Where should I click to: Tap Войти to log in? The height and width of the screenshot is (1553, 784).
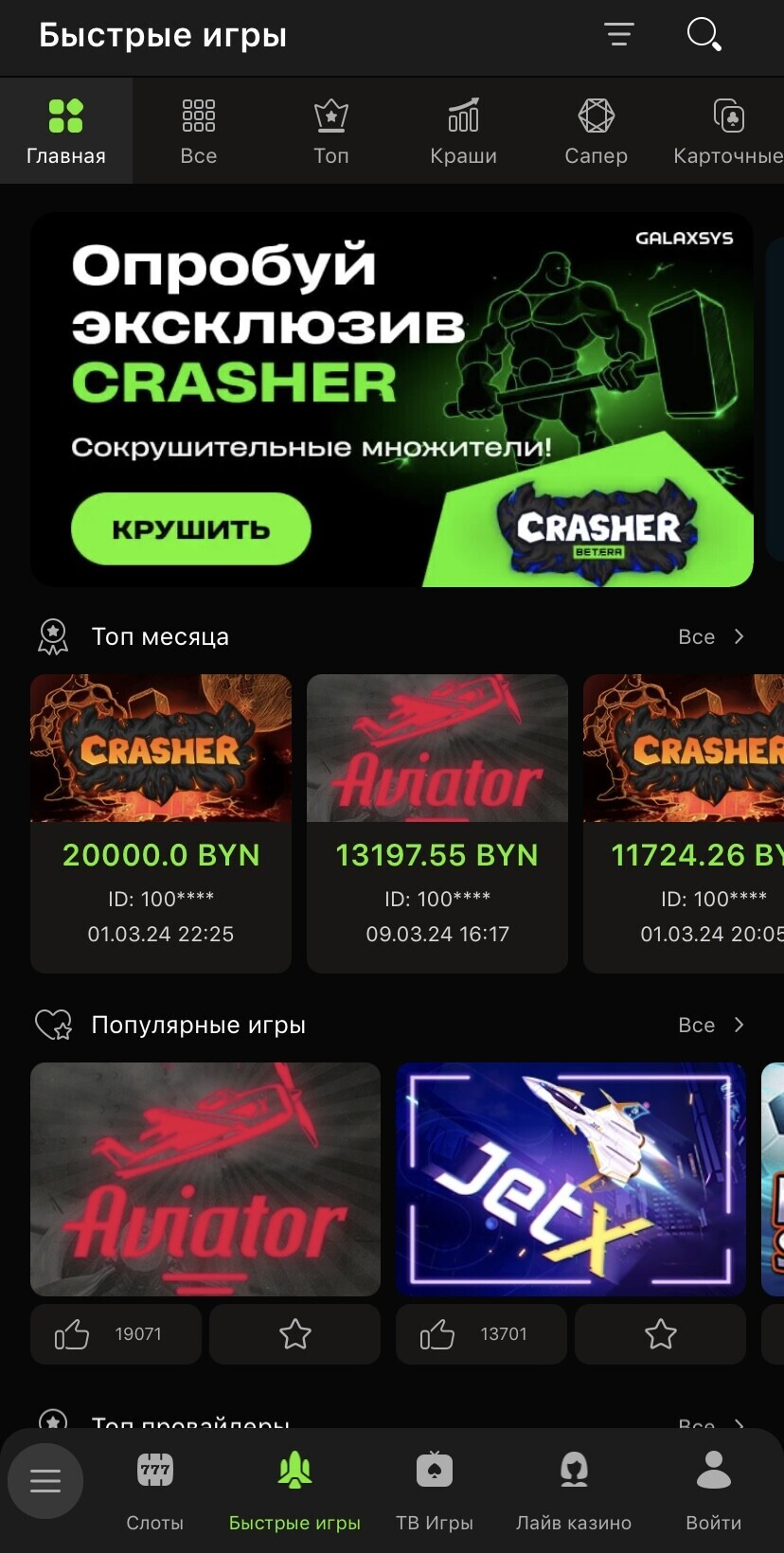714,1489
